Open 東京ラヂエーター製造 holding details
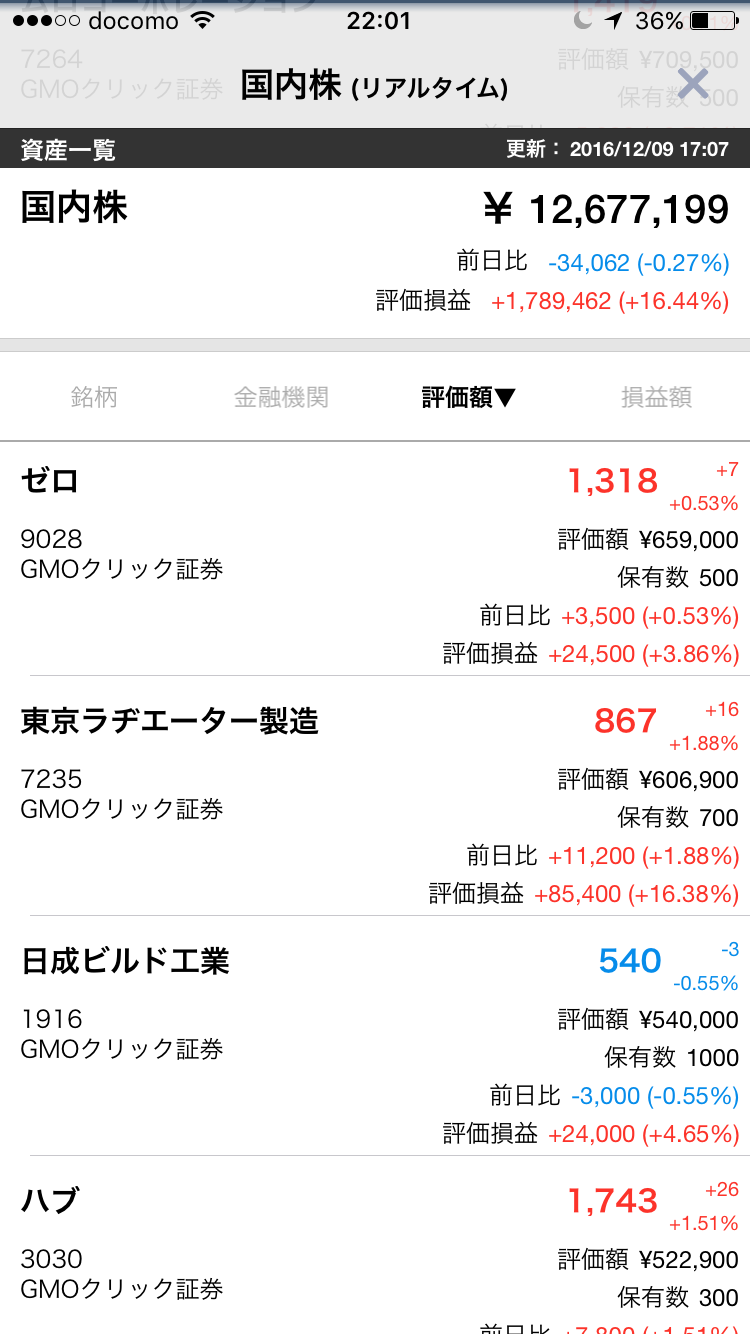750x1334 pixels. [x=375, y=790]
